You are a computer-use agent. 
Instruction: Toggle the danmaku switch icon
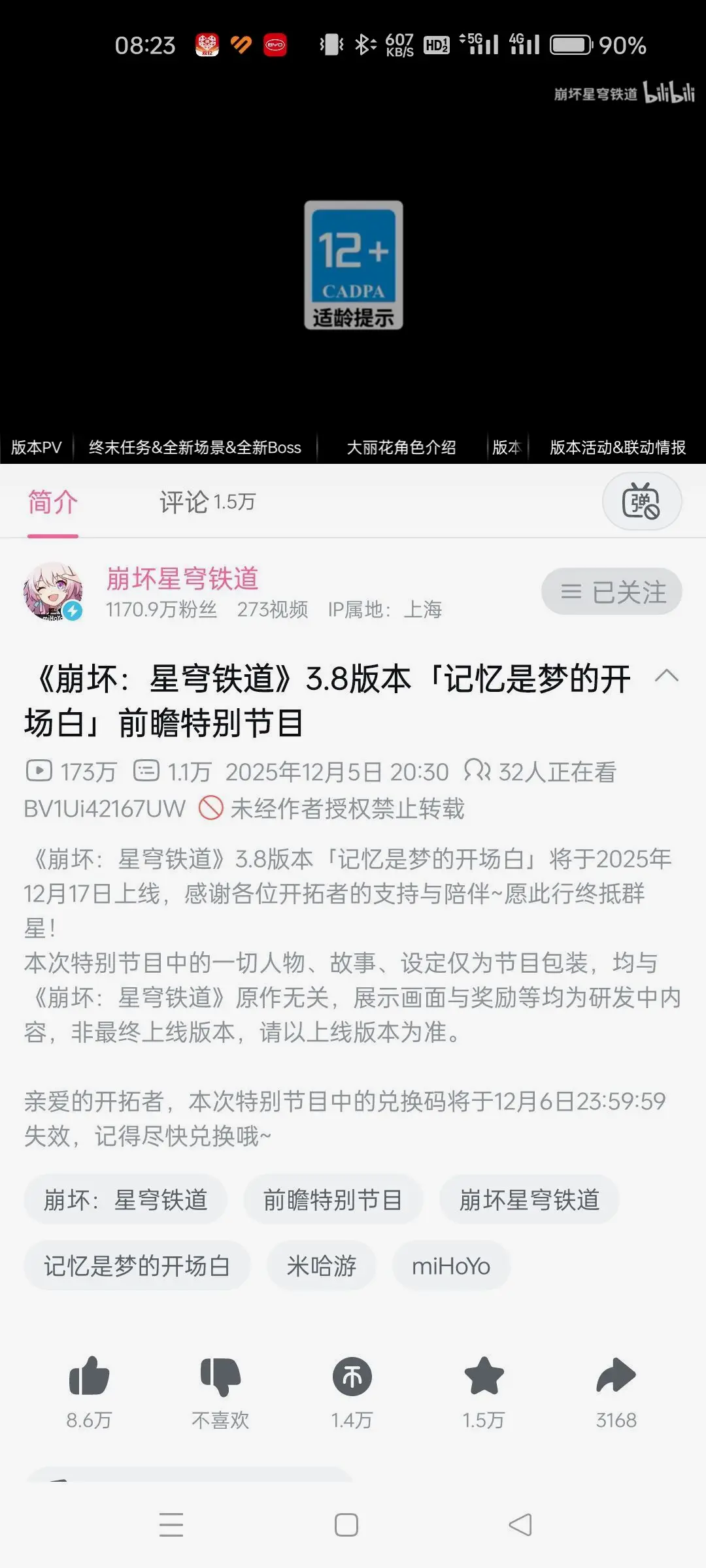(x=641, y=502)
